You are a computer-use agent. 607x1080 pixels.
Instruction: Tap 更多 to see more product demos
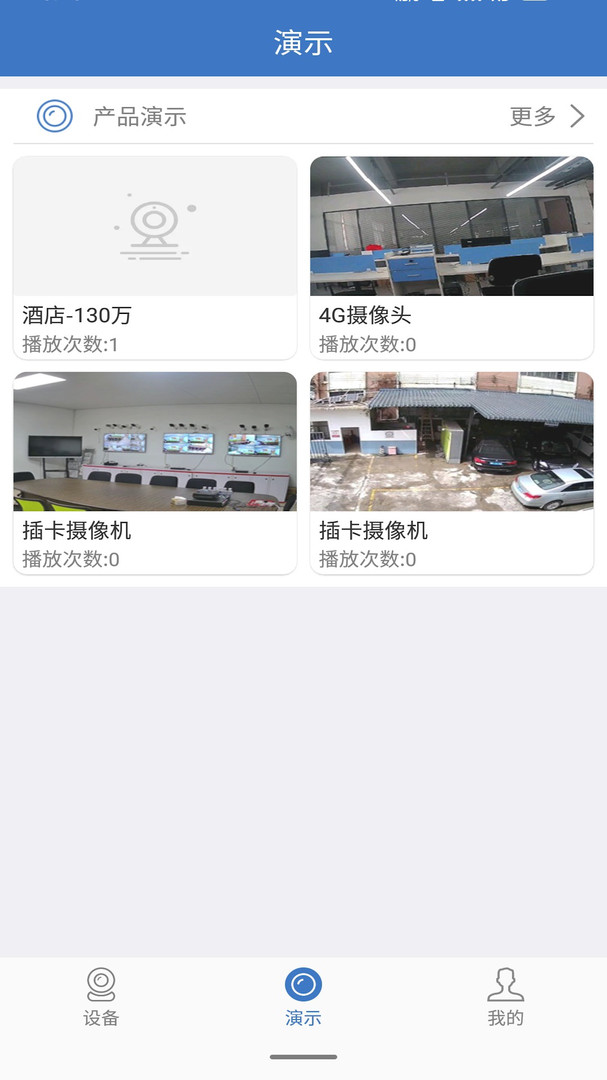(x=545, y=117)
